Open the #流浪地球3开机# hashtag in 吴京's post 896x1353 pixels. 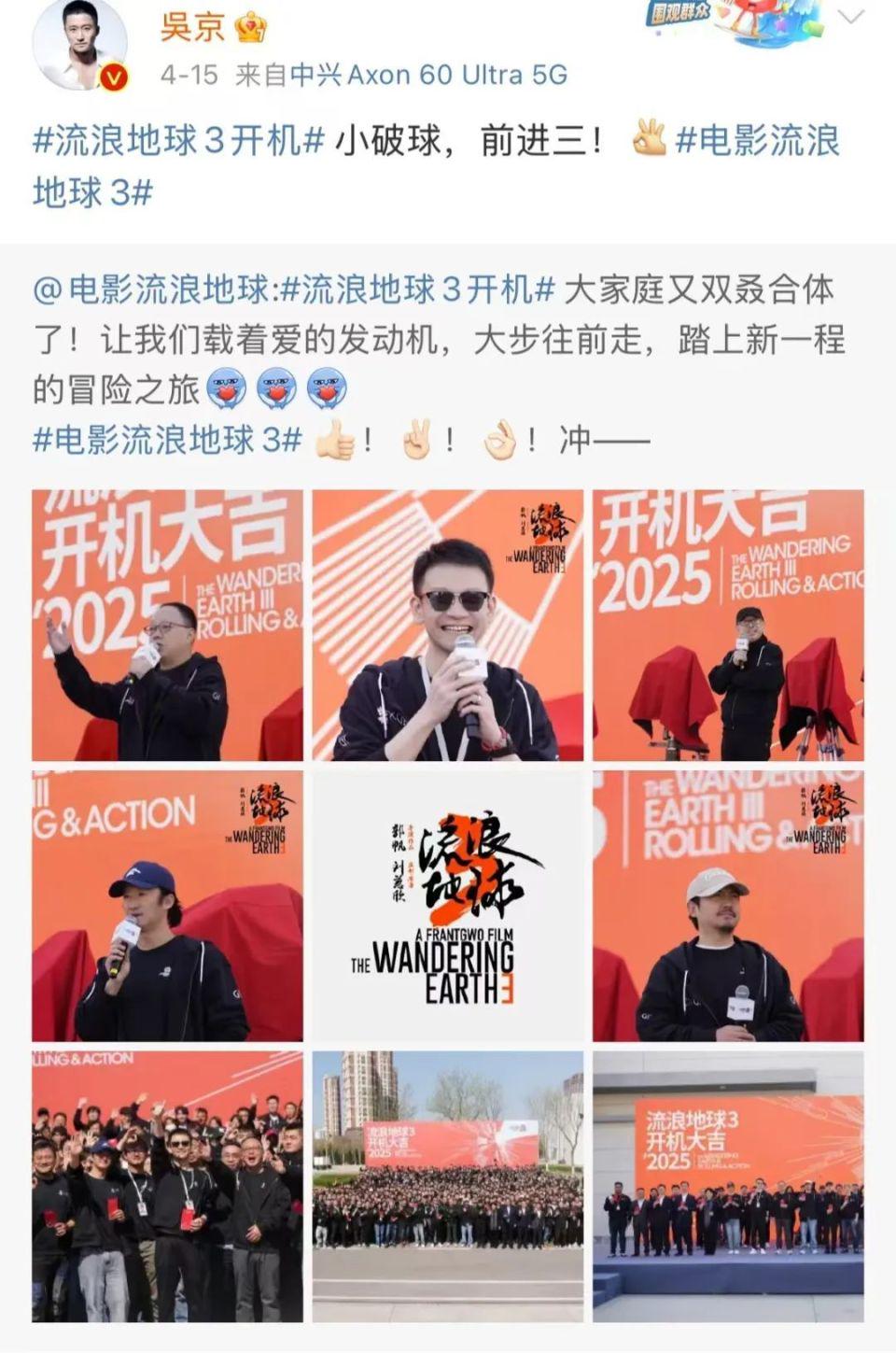179,141
